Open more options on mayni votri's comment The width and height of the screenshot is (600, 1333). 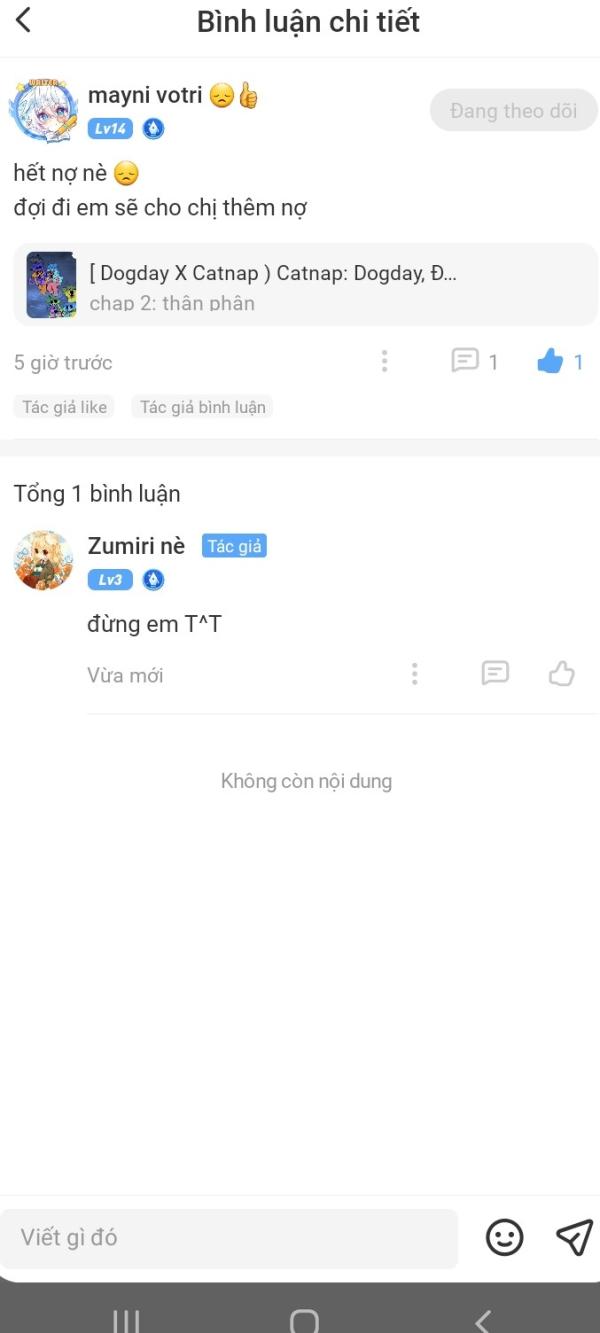(384, 362)
